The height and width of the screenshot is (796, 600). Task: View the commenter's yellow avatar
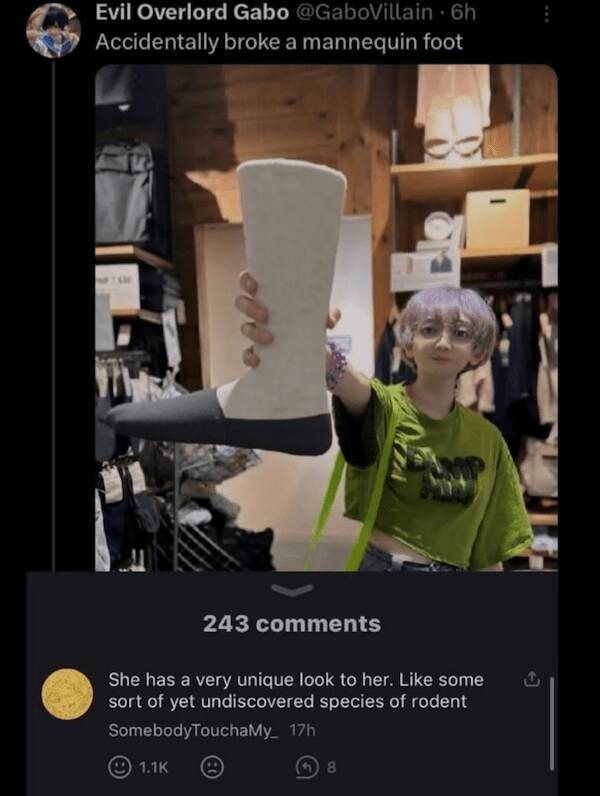click(x=68, y=694)
